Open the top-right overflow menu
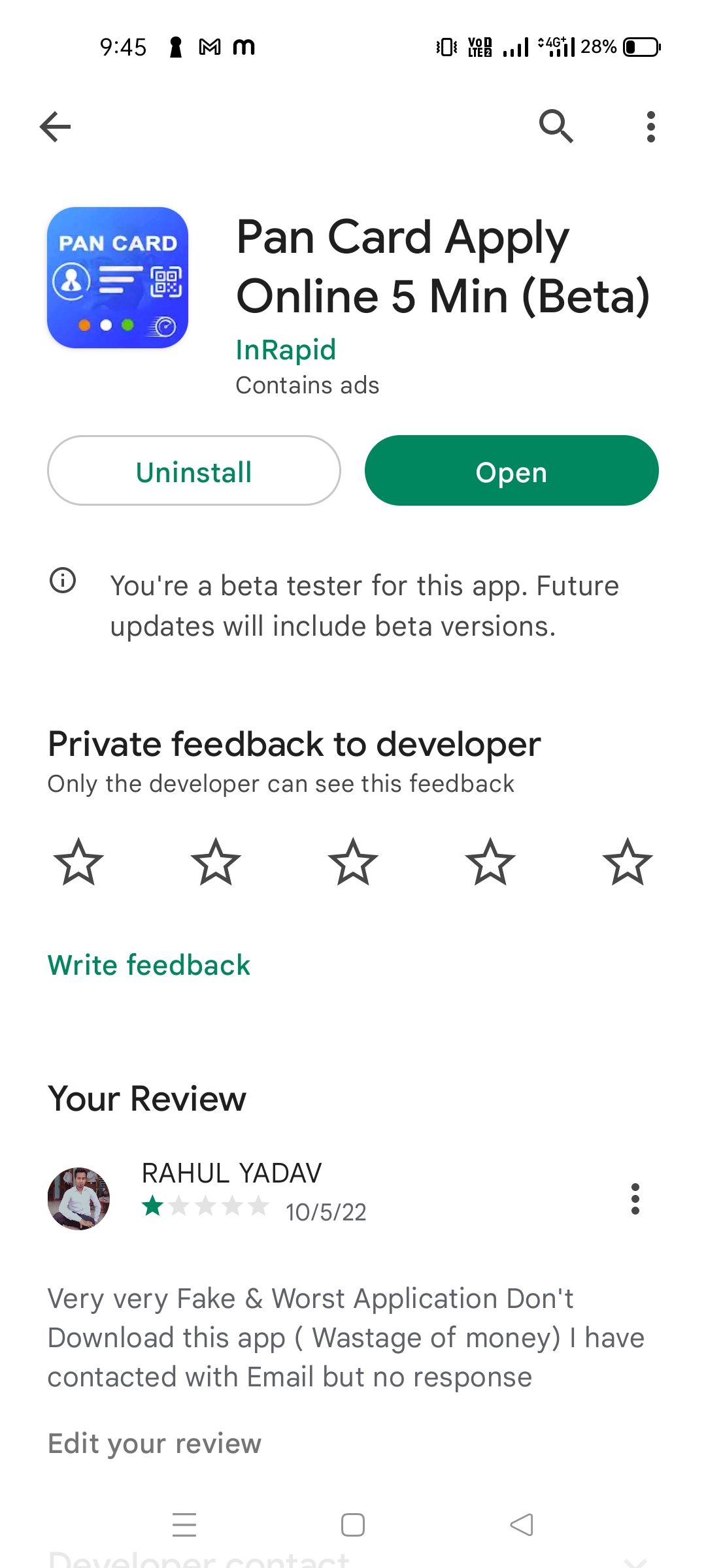706x1568 pixels. [x=650, y=127]
